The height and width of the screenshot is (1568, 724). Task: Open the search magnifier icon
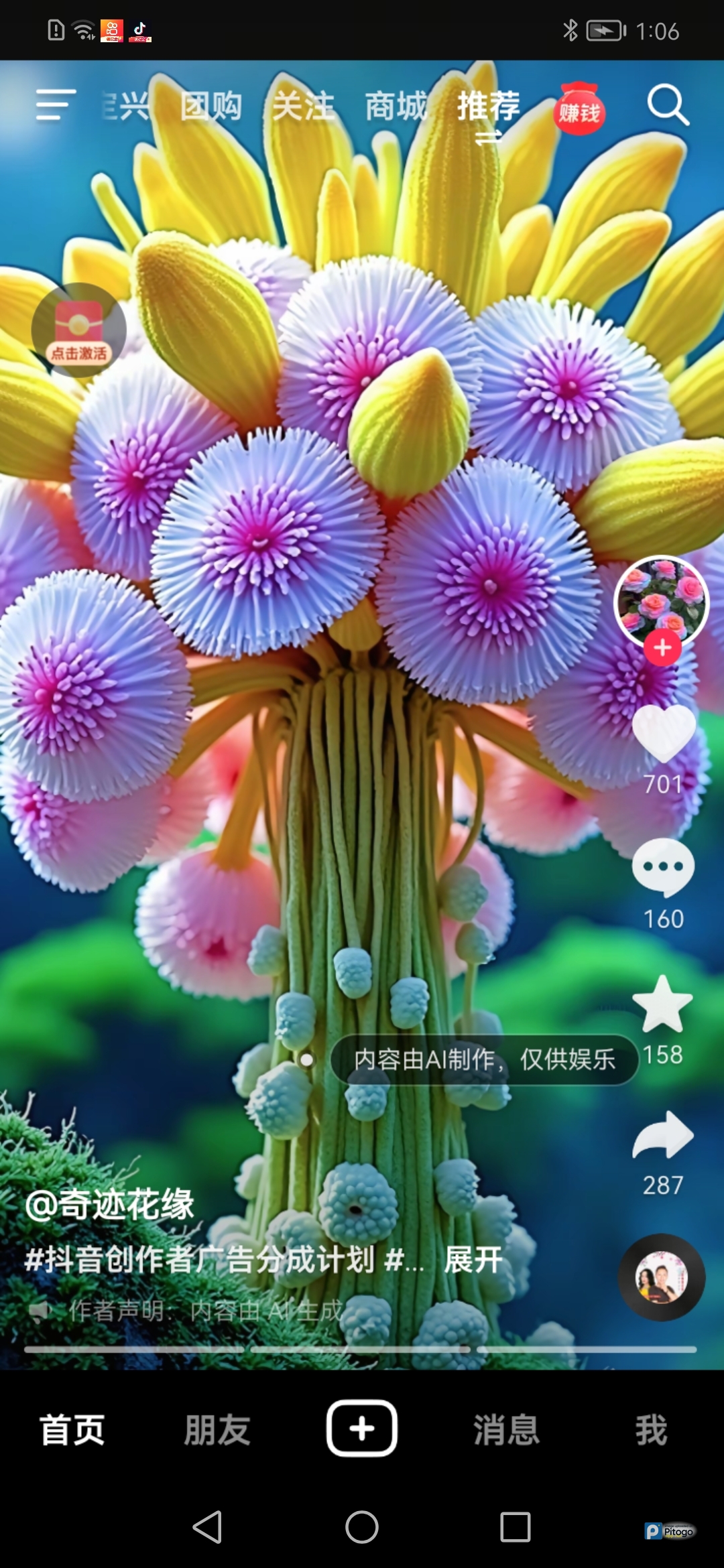coord(668,105)
